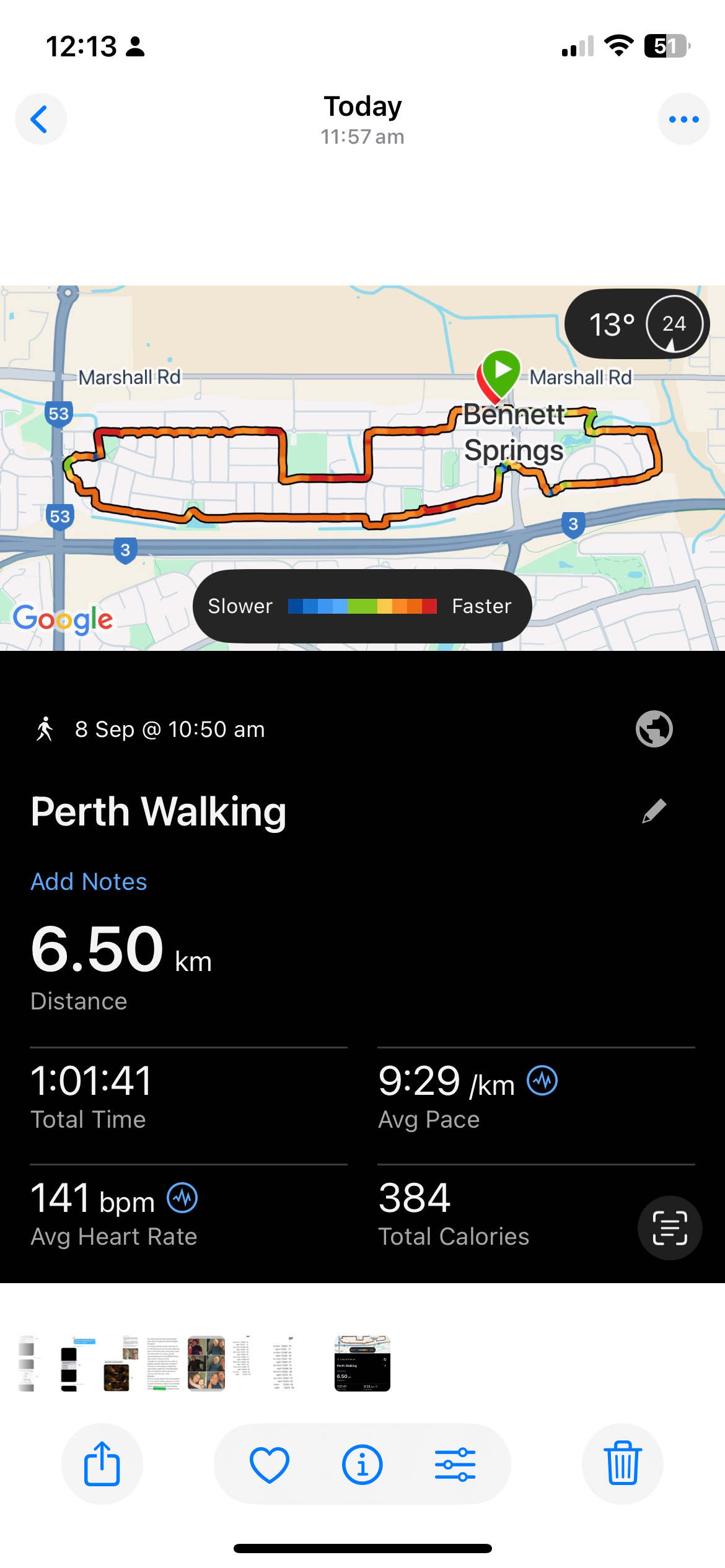This screenshot has height=1568, width=725.
Task: Jump to the people collage thumbnail
Action: tap(206, 1363)
